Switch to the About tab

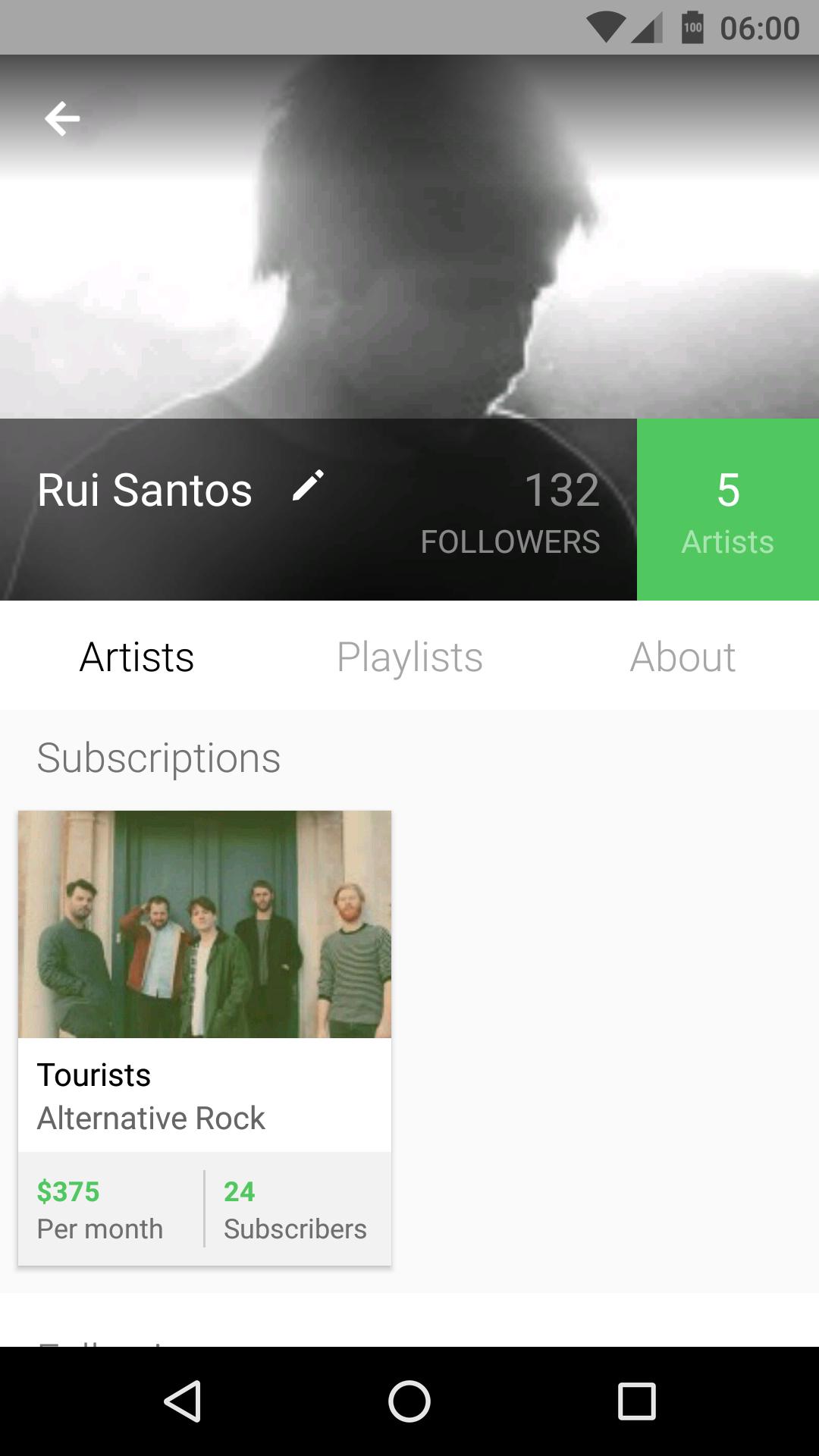(x=682, y=657)
